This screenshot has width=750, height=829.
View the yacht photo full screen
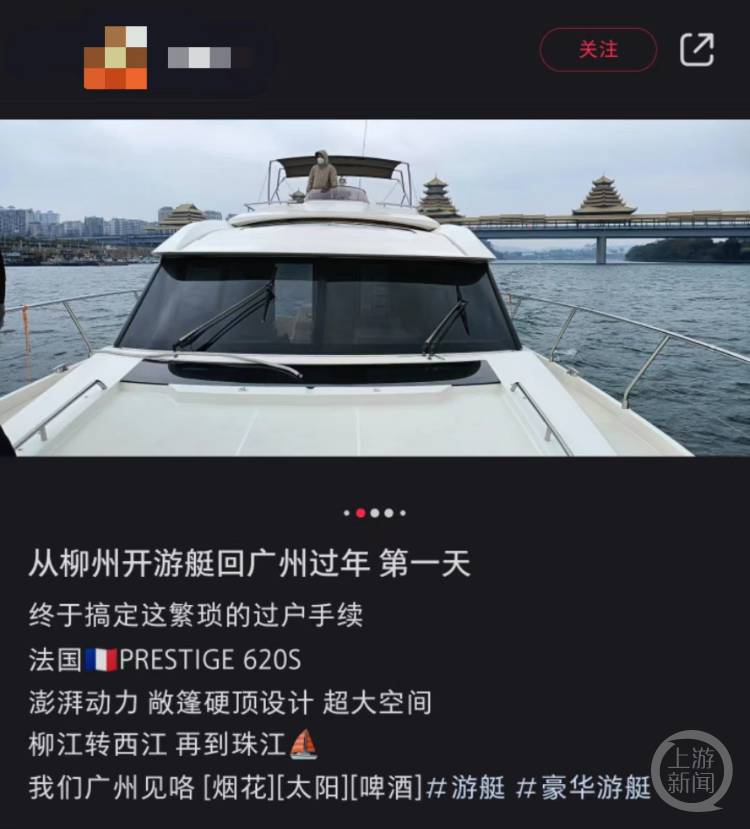coord(375,288)
